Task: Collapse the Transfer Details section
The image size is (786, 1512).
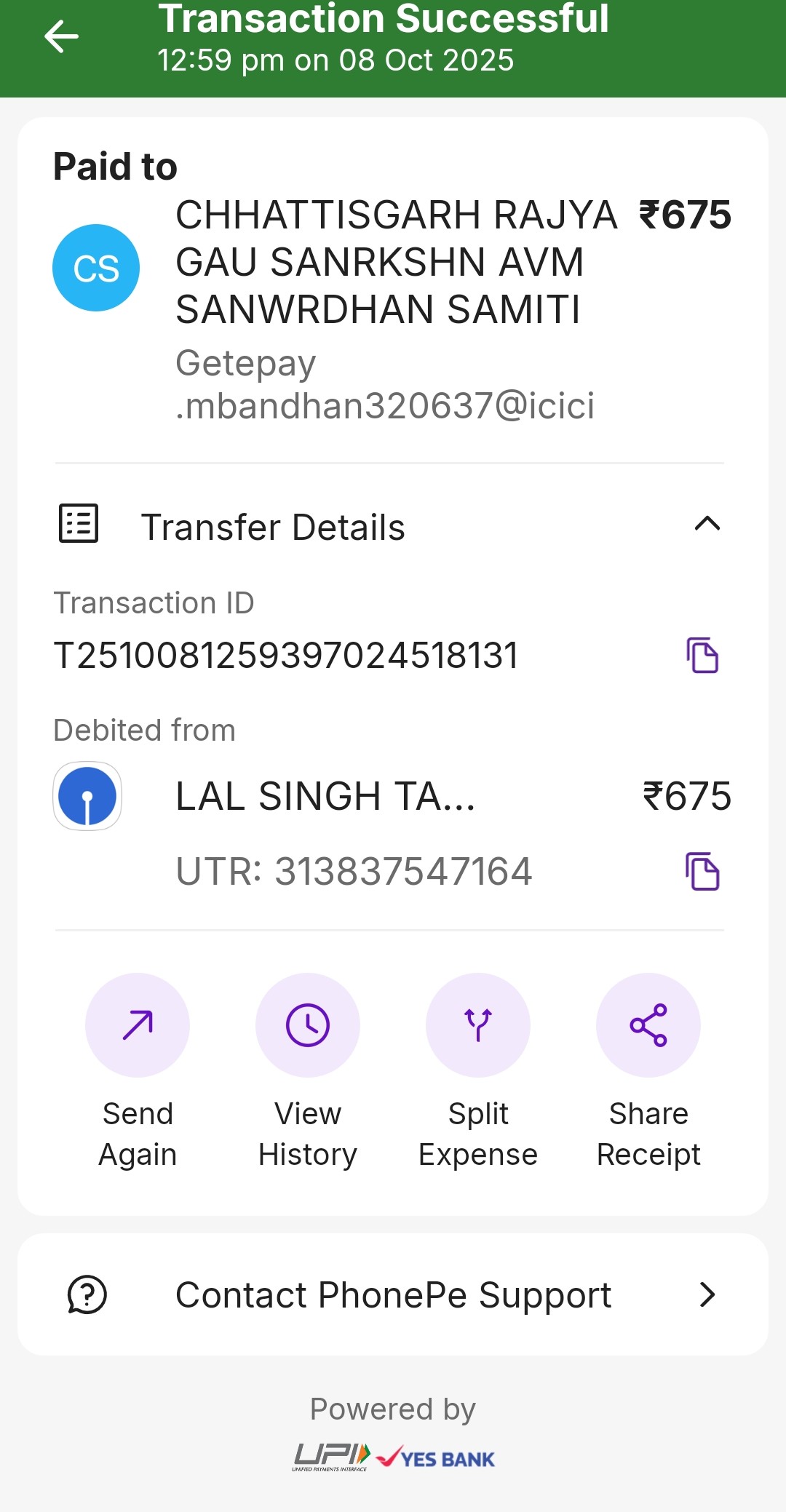Action: coord(707,524)
